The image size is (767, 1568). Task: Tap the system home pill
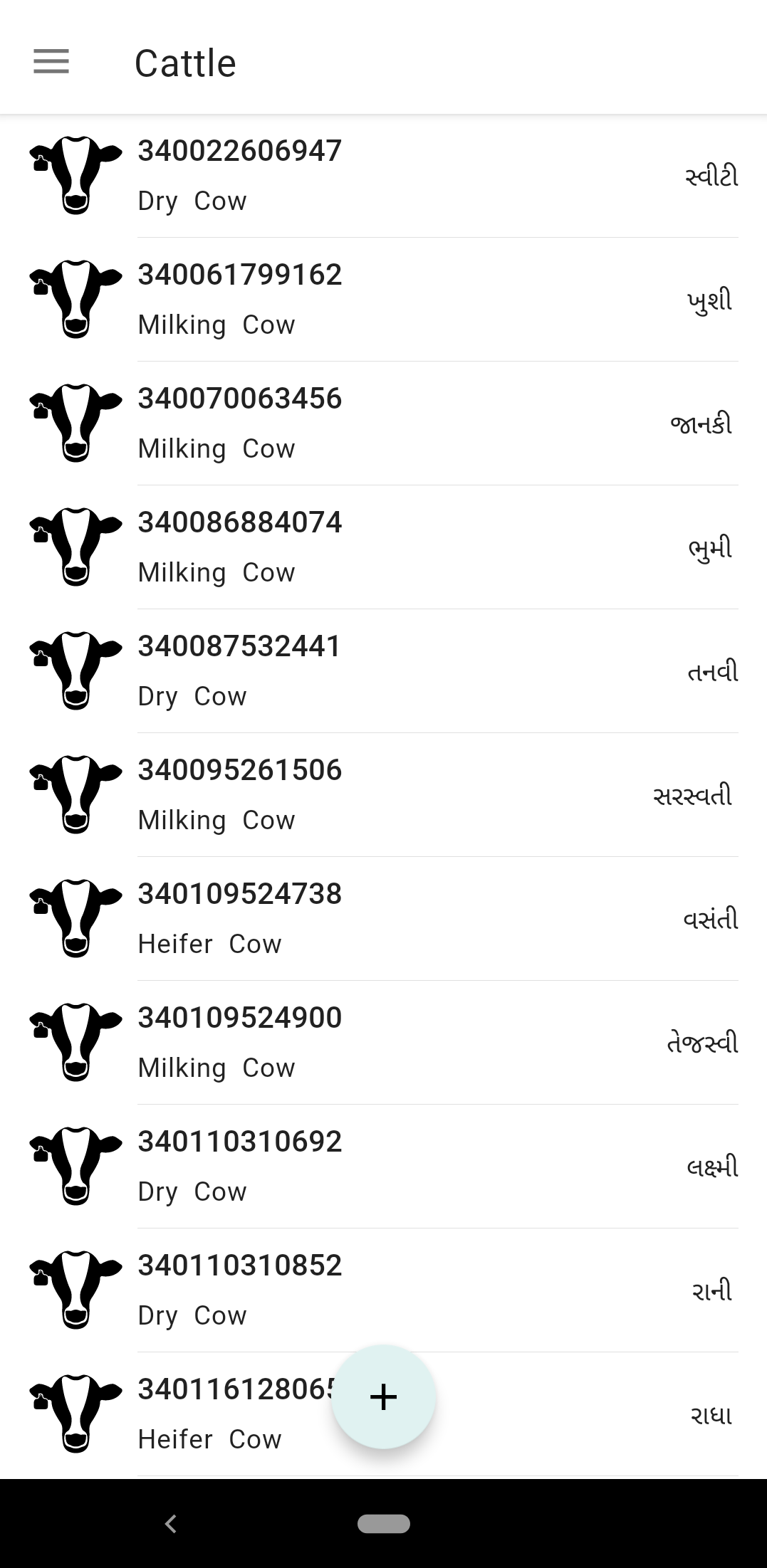(383, 1523)
